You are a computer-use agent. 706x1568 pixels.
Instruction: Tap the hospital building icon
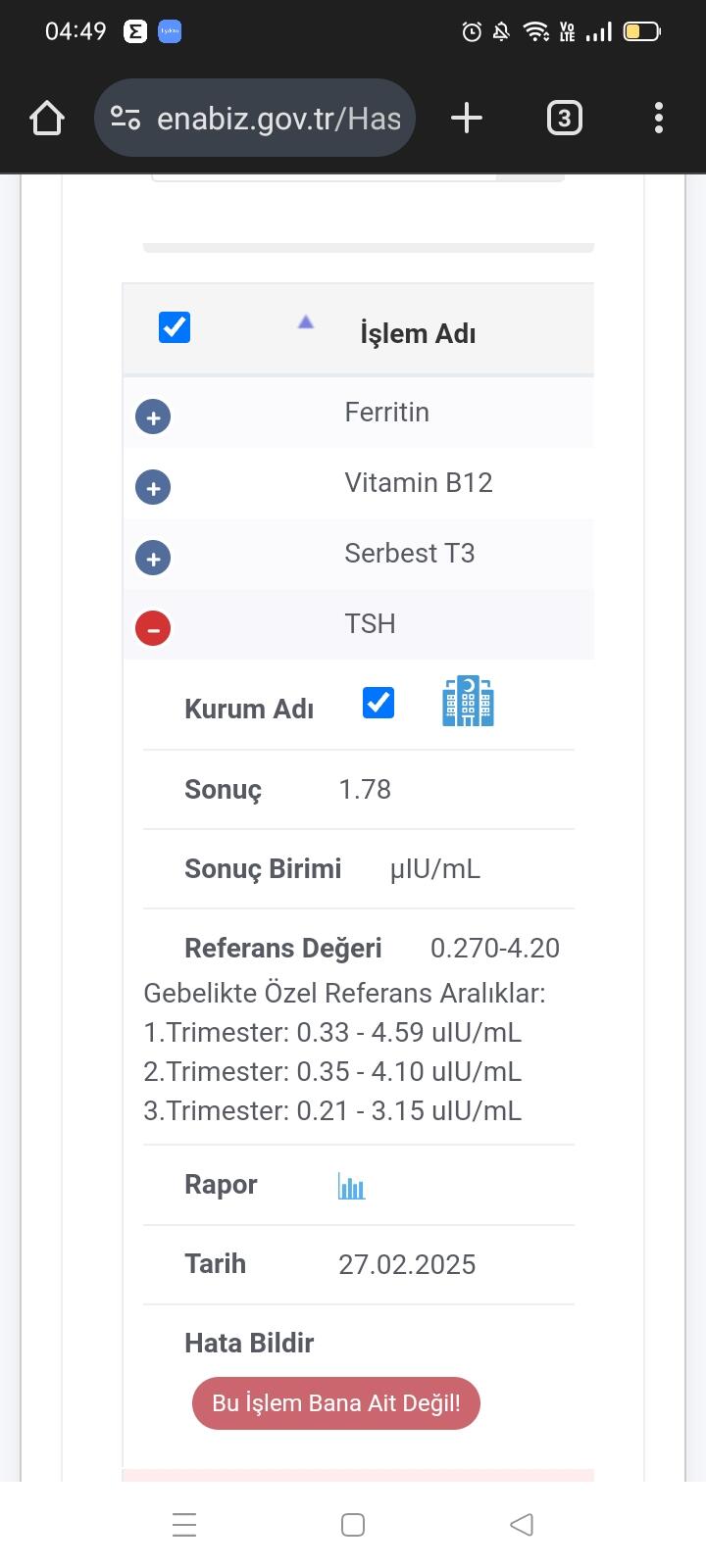coord(469,702)
